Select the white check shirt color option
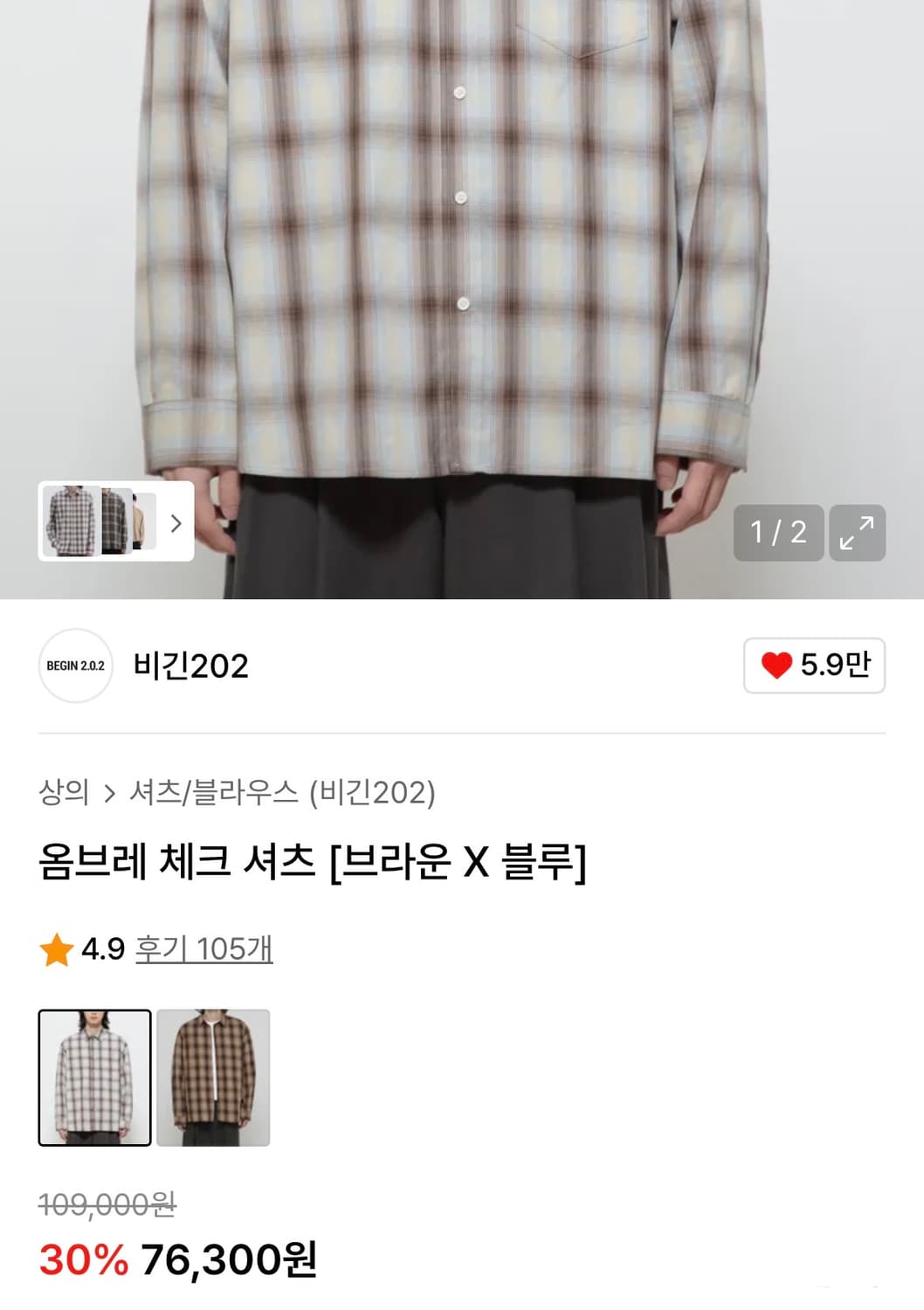Viewport: 924px width, 1310px height. (x=94, y=1075)
